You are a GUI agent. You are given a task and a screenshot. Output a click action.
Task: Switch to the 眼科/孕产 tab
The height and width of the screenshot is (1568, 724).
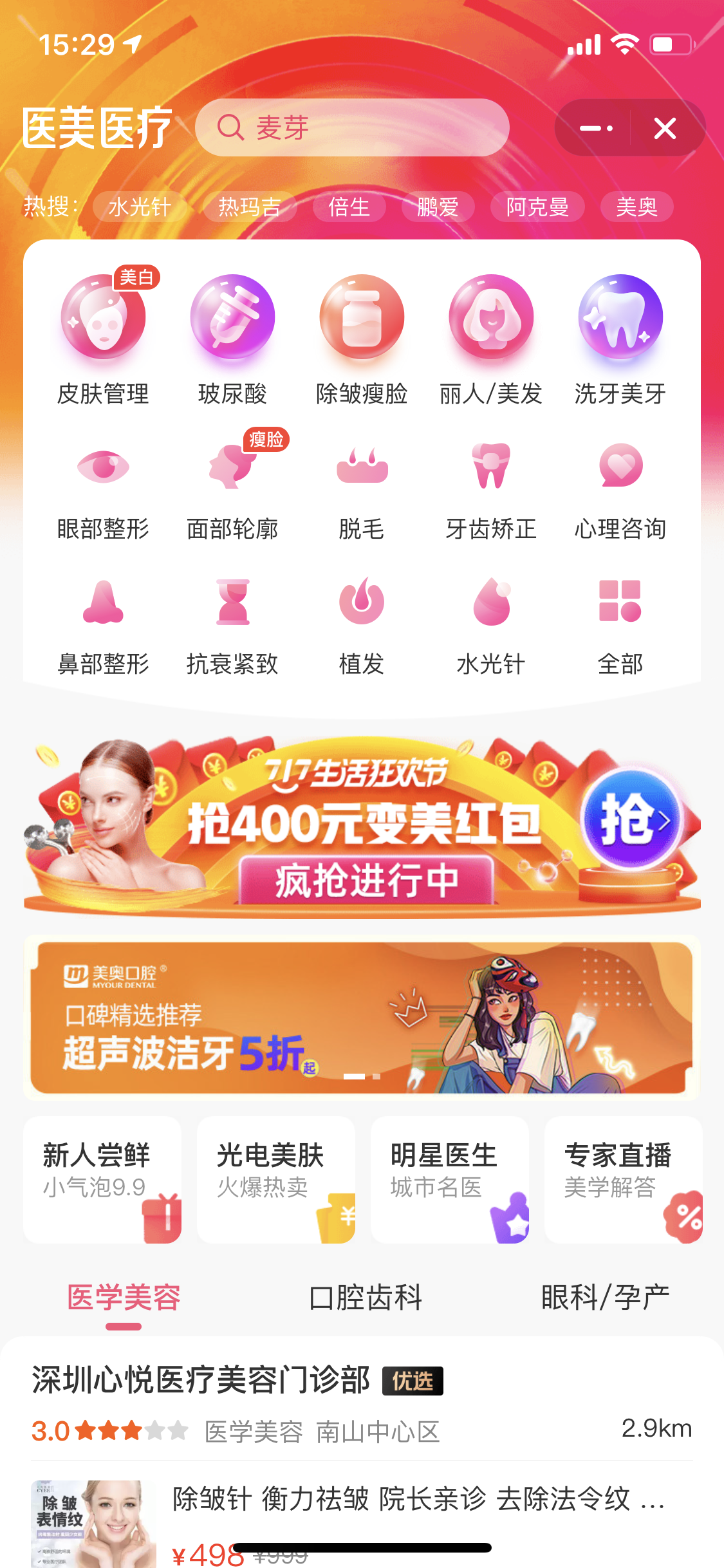(x=605, y=1298)
